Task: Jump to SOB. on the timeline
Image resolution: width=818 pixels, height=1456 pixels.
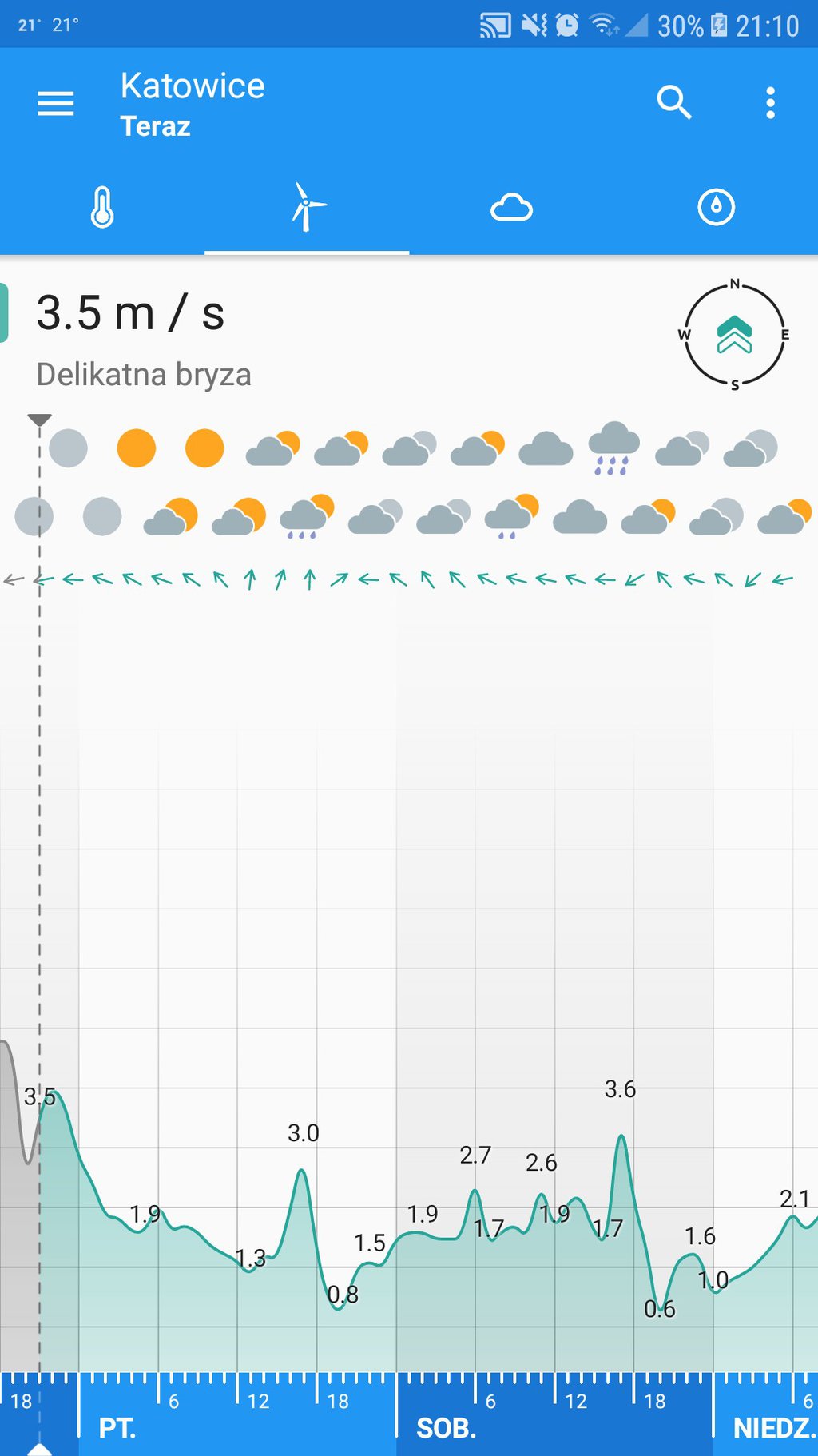Action: click(447, 1428)
